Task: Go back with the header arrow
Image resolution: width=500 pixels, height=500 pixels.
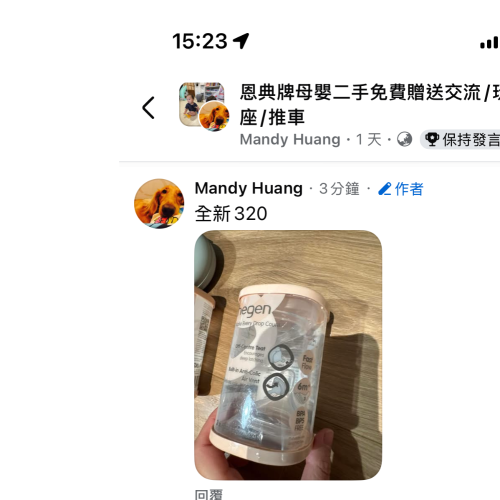Action: [148, 108]
